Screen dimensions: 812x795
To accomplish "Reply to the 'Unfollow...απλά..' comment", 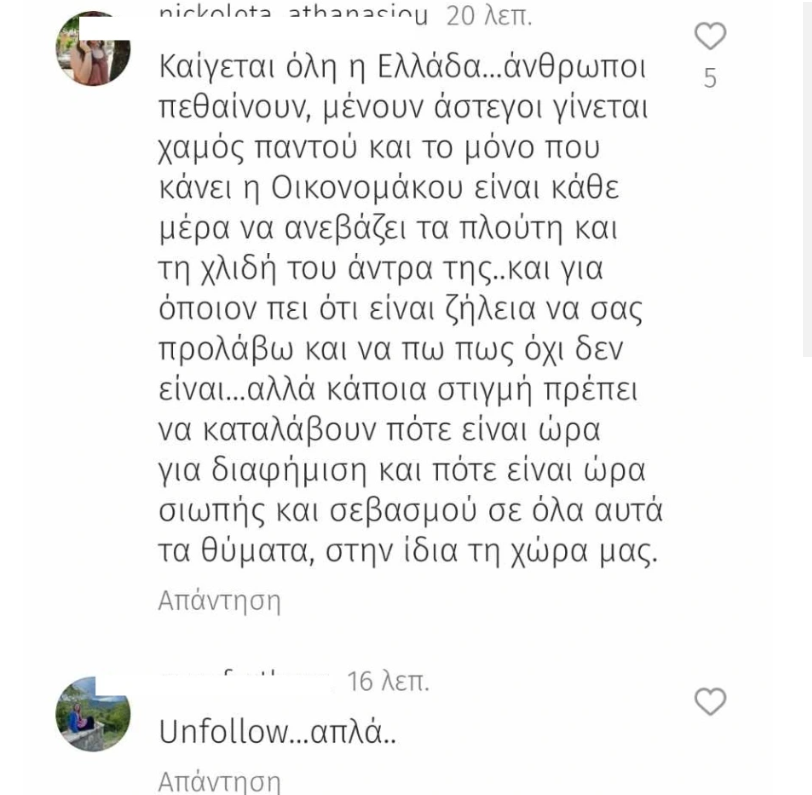I will [x=220, y=781].
